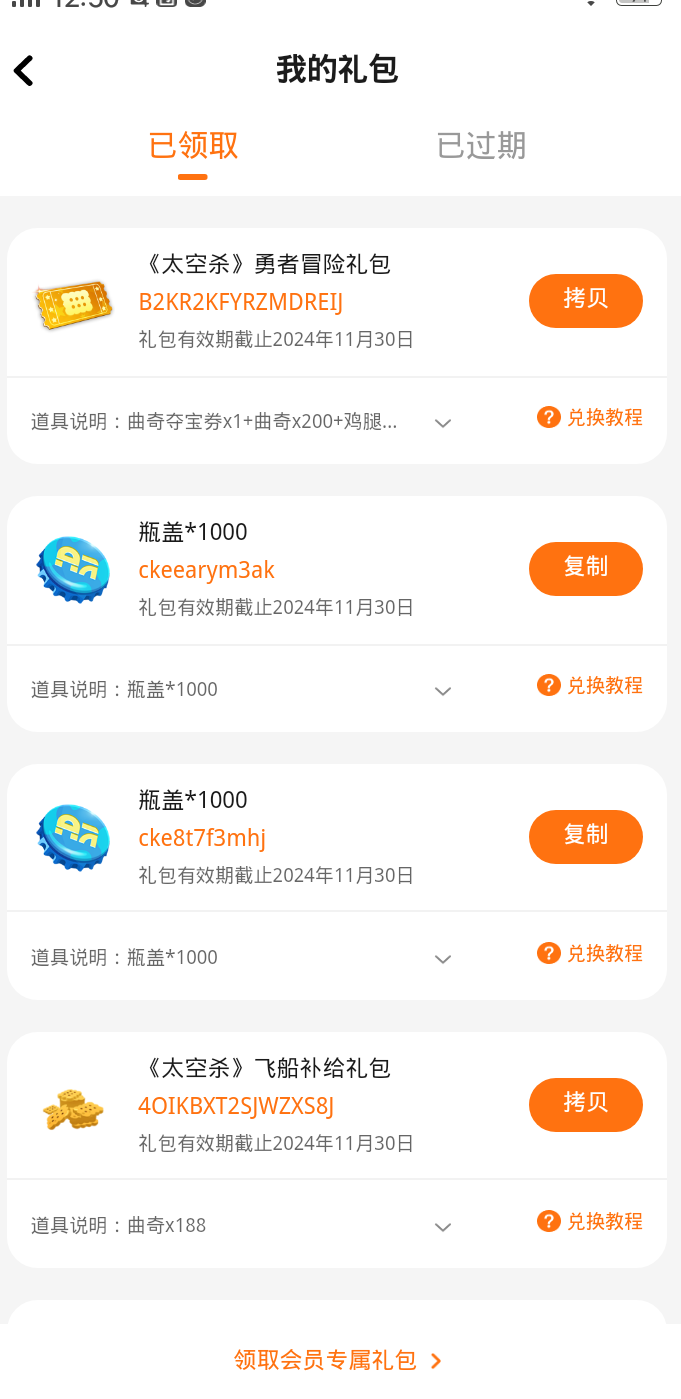Open 兑换教程 for 飞船补给礼包
681x1399 pixels.
(590, 1222)
